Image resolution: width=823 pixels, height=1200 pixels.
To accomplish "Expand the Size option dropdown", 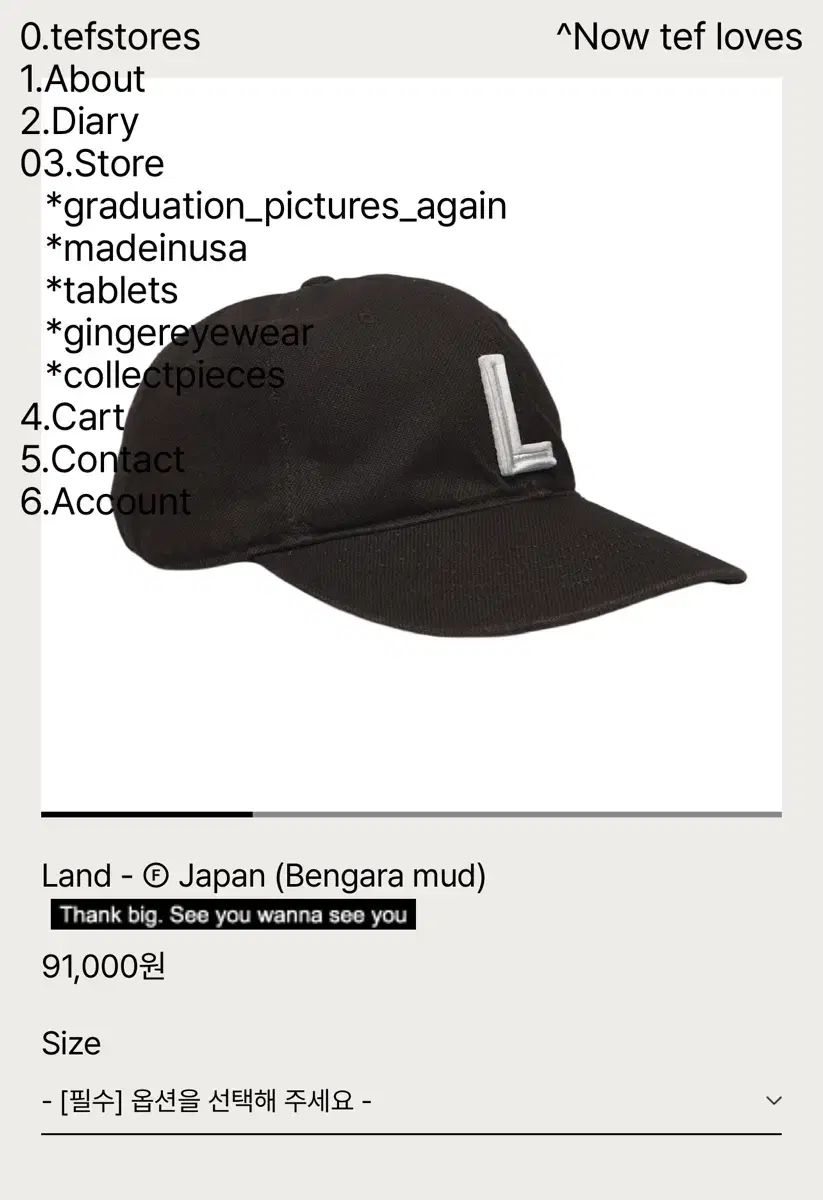I will point(411,1101).
